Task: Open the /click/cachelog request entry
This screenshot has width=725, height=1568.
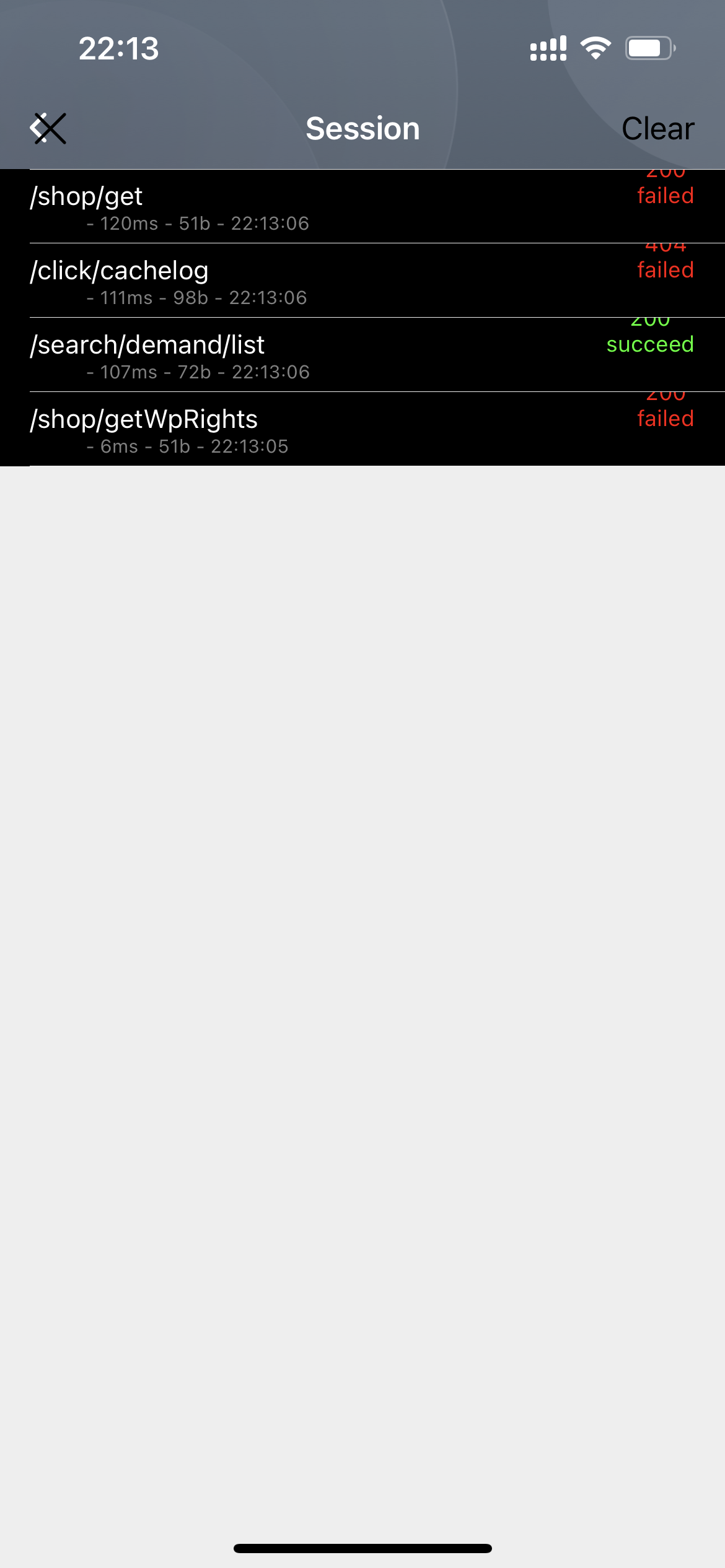Action: [362, 281]
